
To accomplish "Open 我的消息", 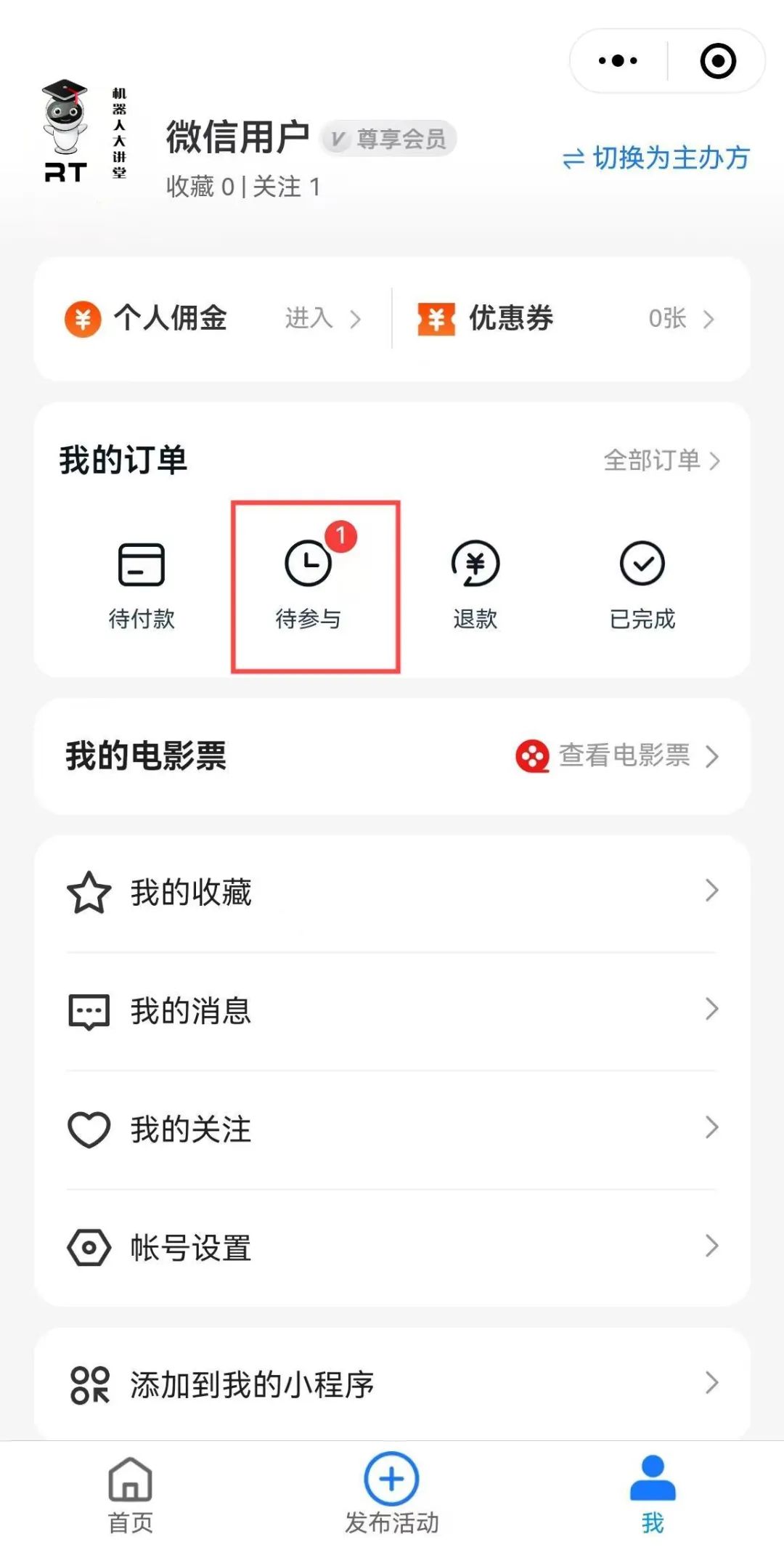I will coord(392,1010).
